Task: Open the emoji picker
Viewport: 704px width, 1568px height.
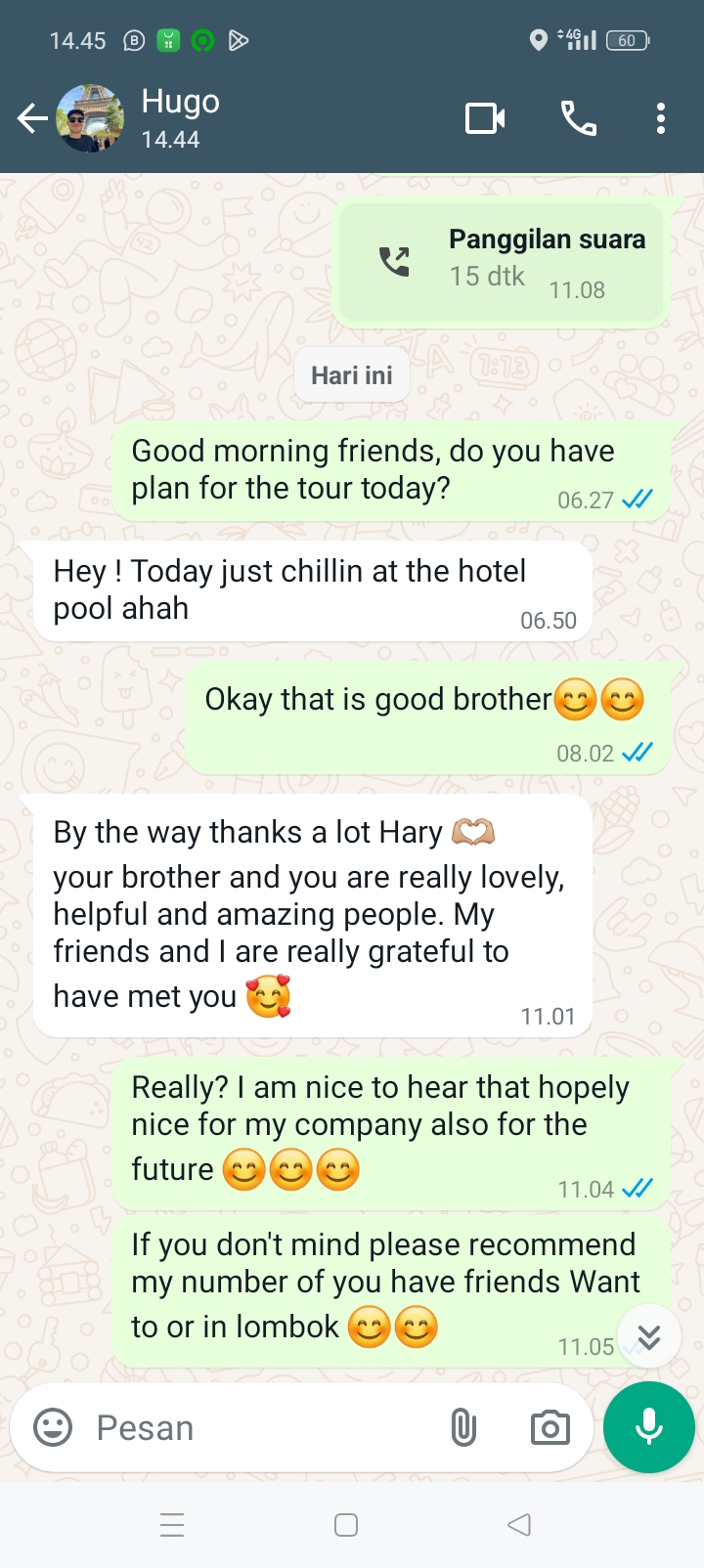Action: [x=53, y=1427]
